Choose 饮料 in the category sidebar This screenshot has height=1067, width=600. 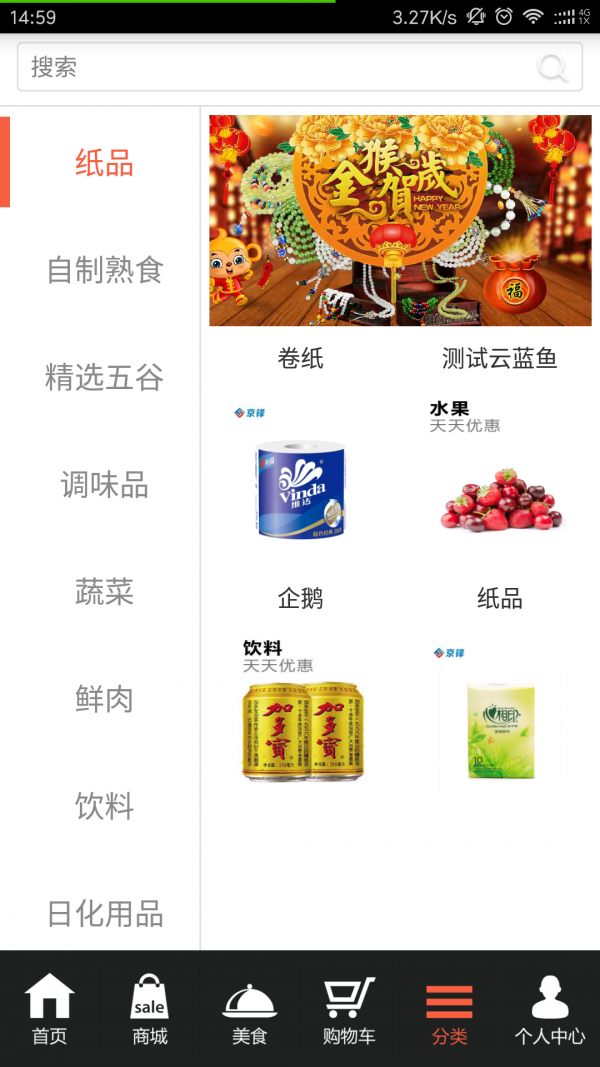point(104,806)
